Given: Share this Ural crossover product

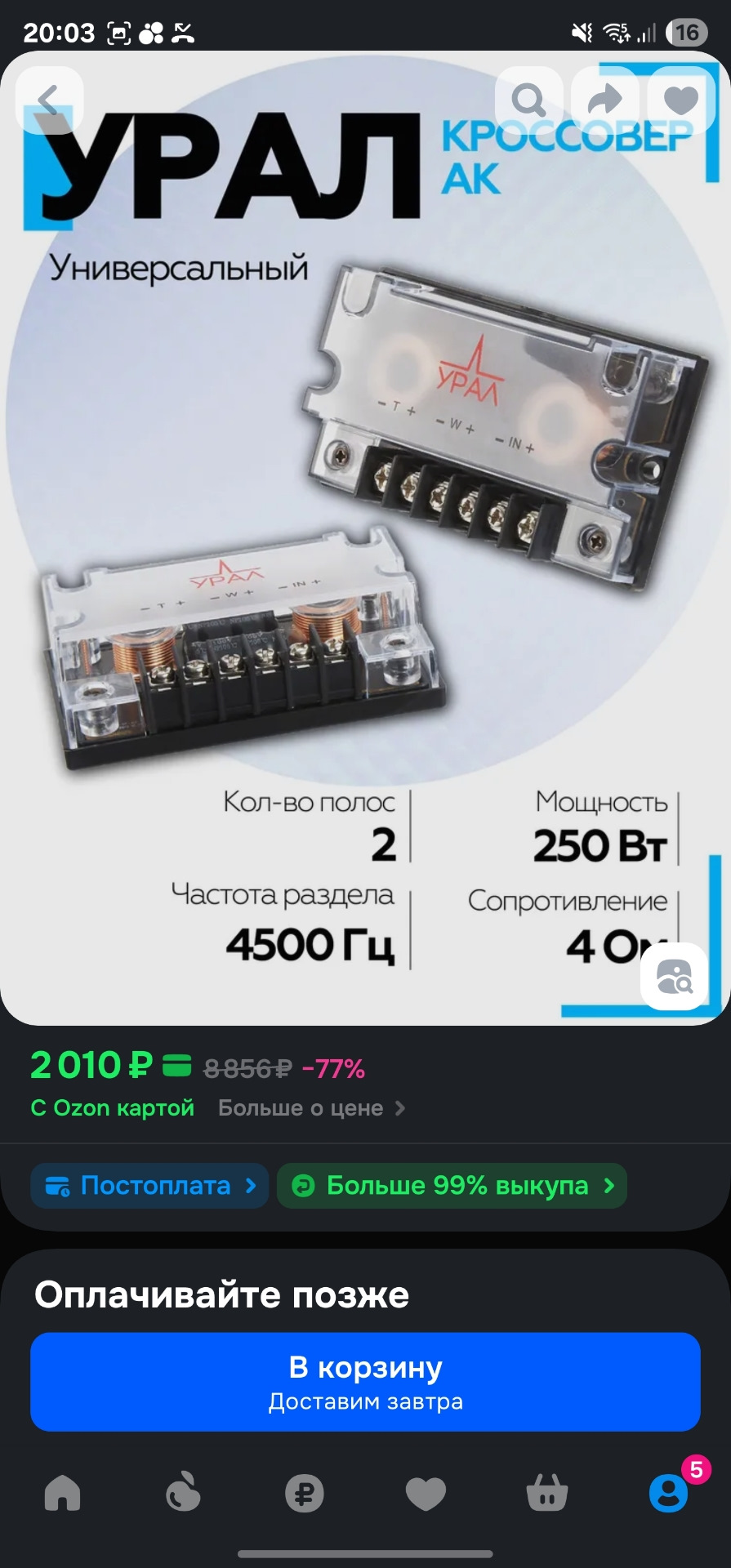Looking at the screenshot, I should click(604, 101).
